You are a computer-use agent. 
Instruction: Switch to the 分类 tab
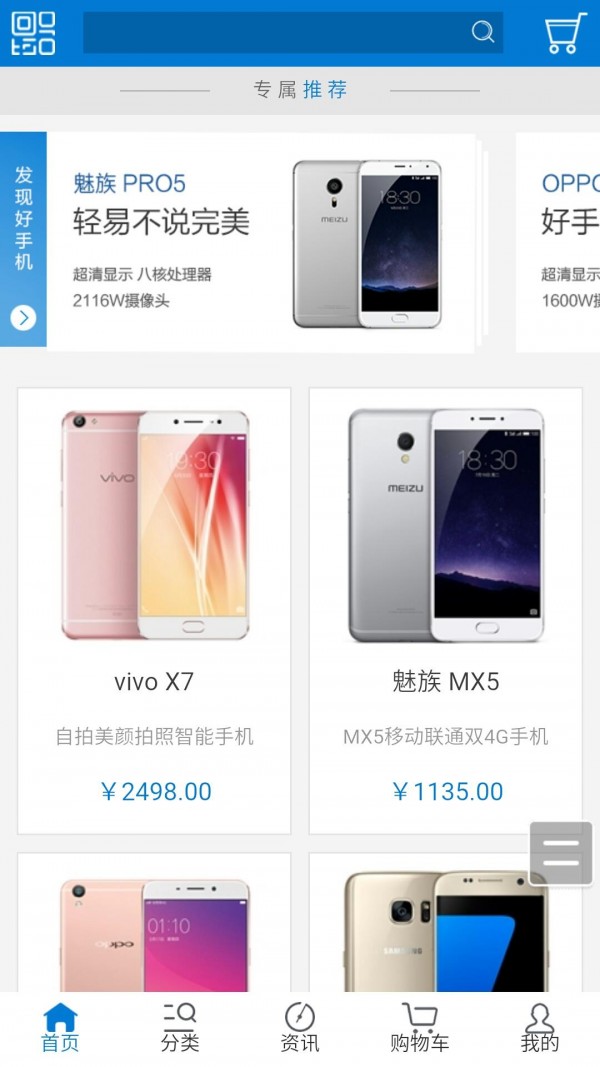[180, 1028]
